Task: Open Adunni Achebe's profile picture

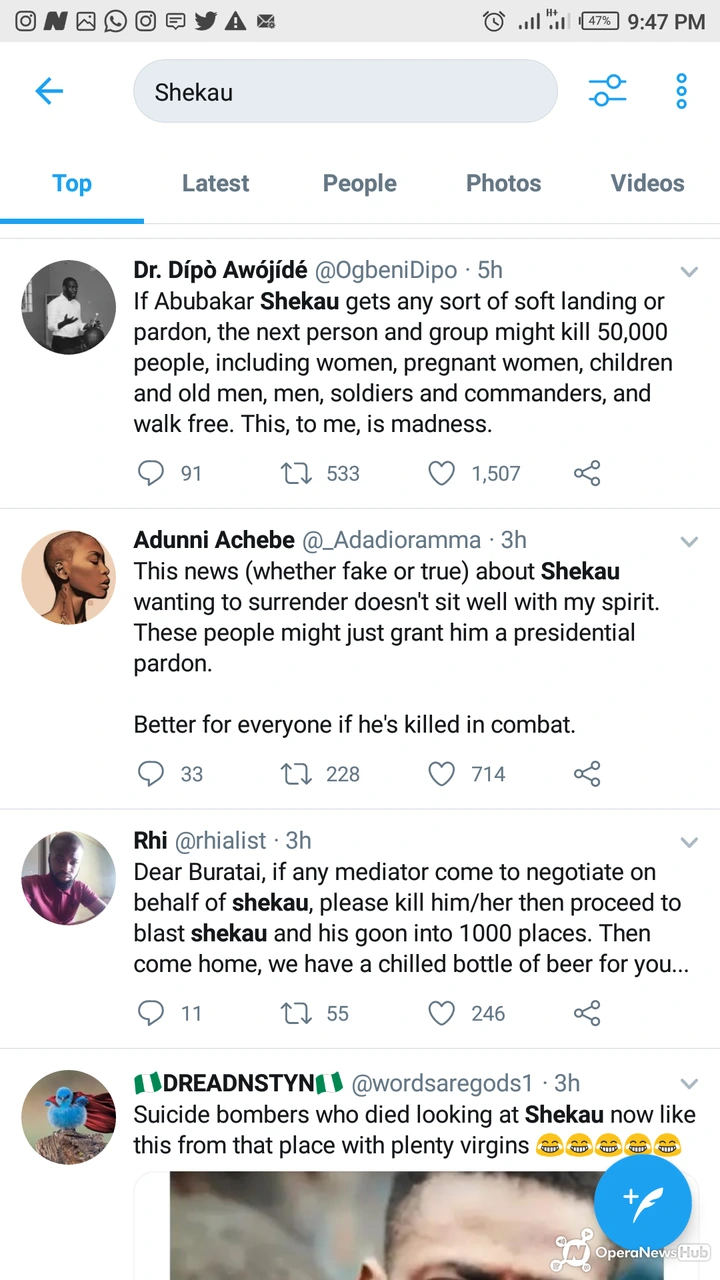Action: click(69, 578)
